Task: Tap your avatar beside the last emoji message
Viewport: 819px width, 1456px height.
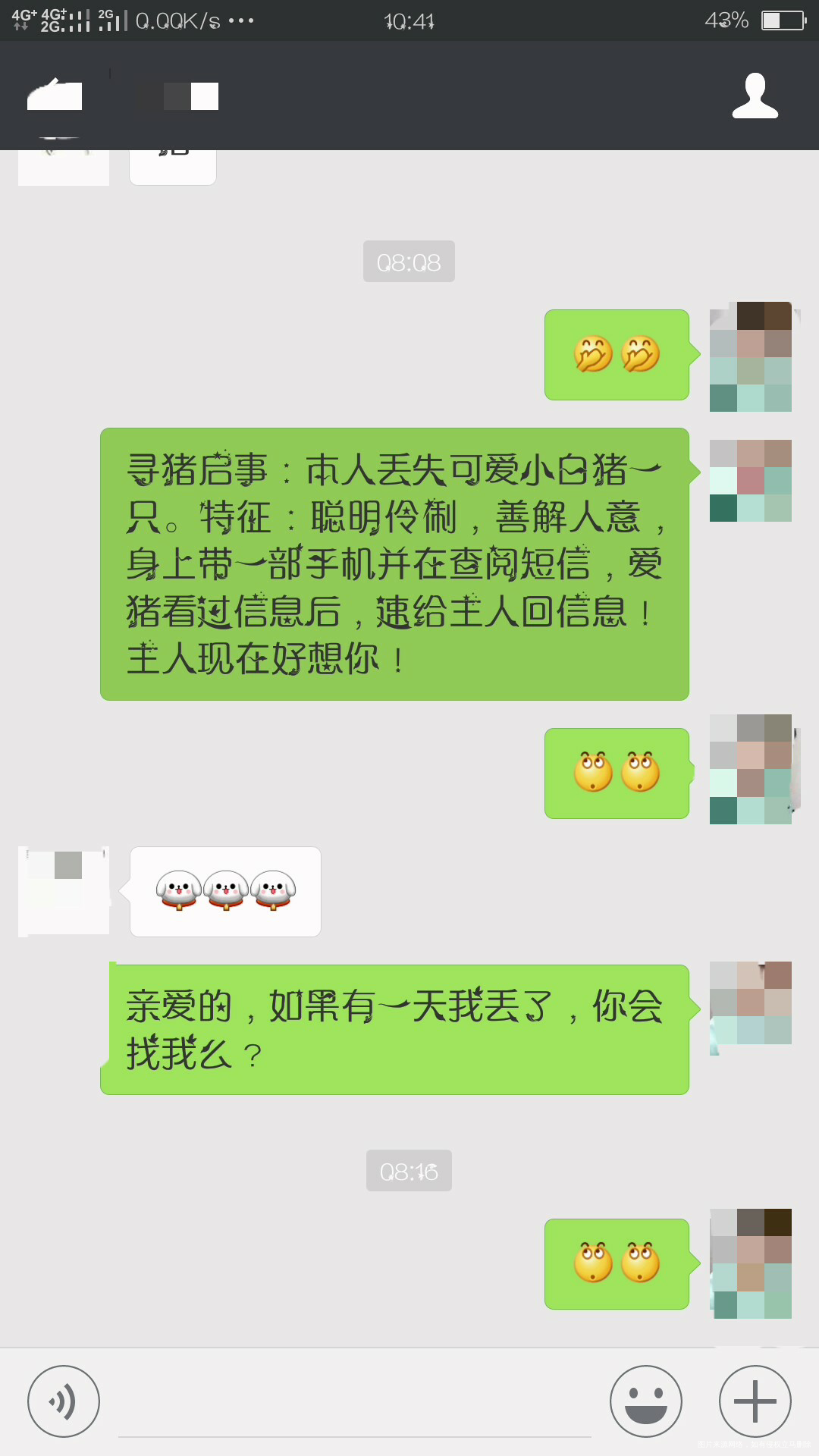Action: pos(751,1263)
